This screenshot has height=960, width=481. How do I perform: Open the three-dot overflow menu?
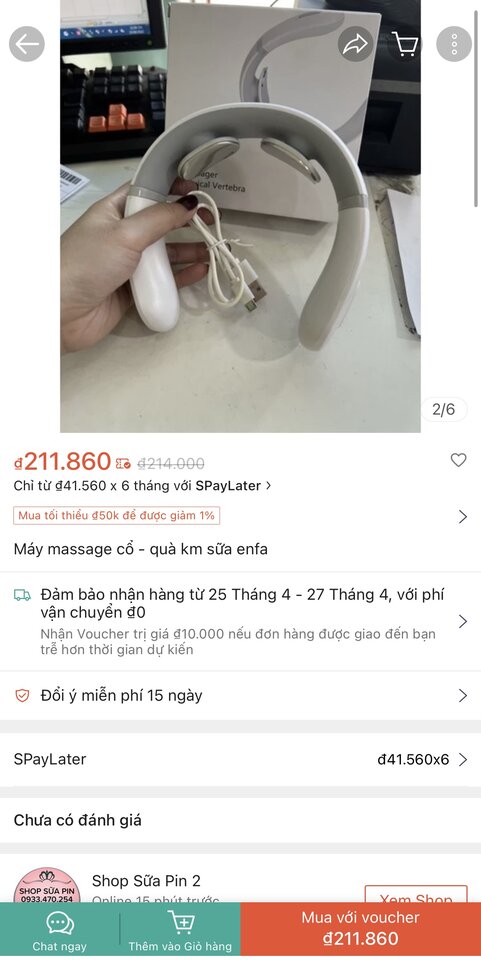pos(454,44)
